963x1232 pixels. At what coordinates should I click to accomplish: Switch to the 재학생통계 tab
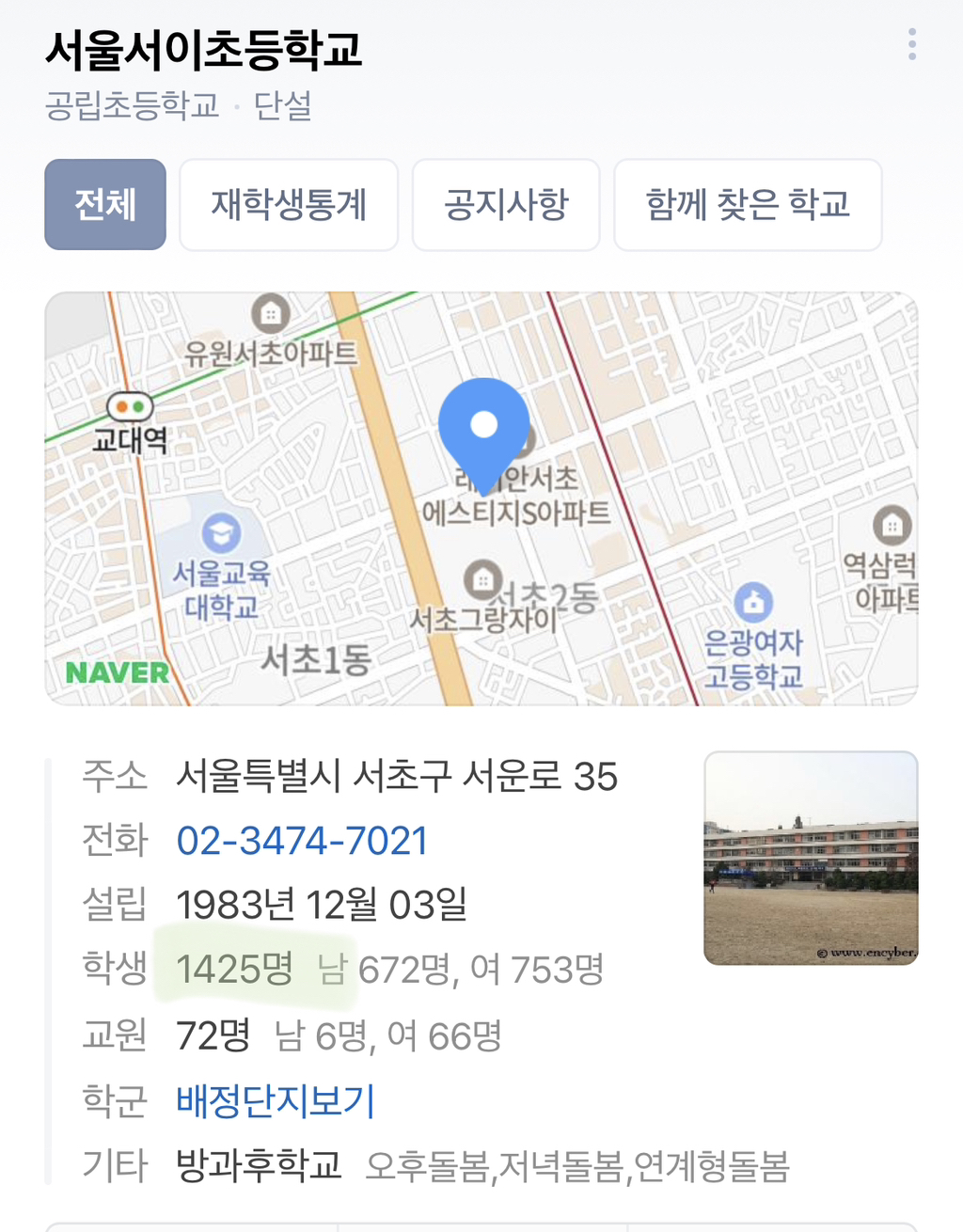click(x=289, y=204)
